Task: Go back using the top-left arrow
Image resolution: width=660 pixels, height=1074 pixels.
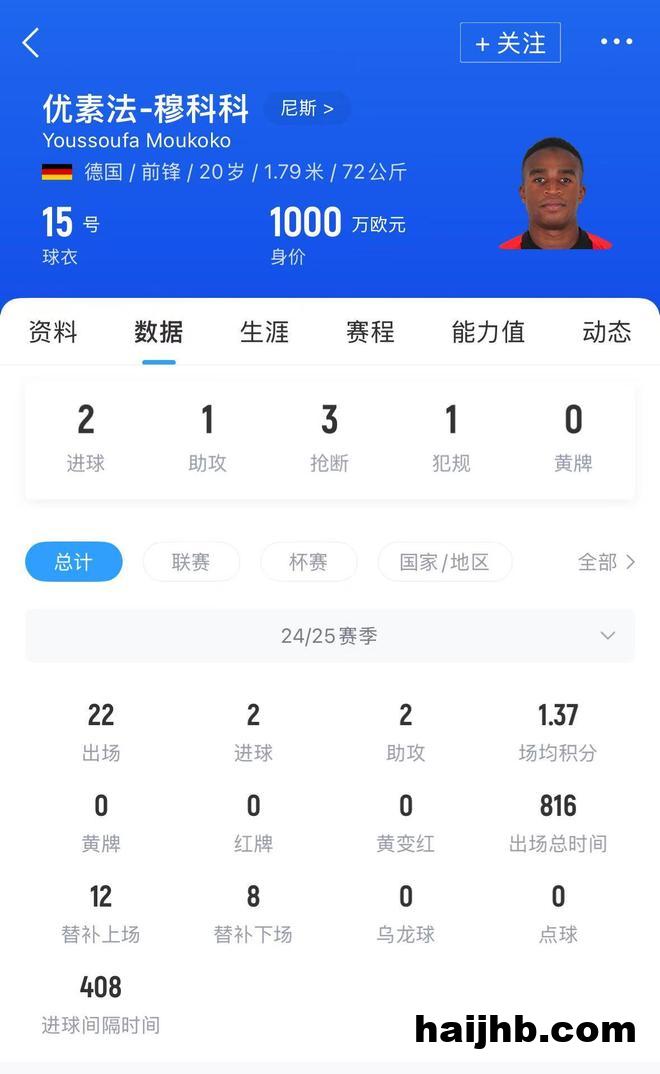Action: pyautogui.click(x=31, y=43)
